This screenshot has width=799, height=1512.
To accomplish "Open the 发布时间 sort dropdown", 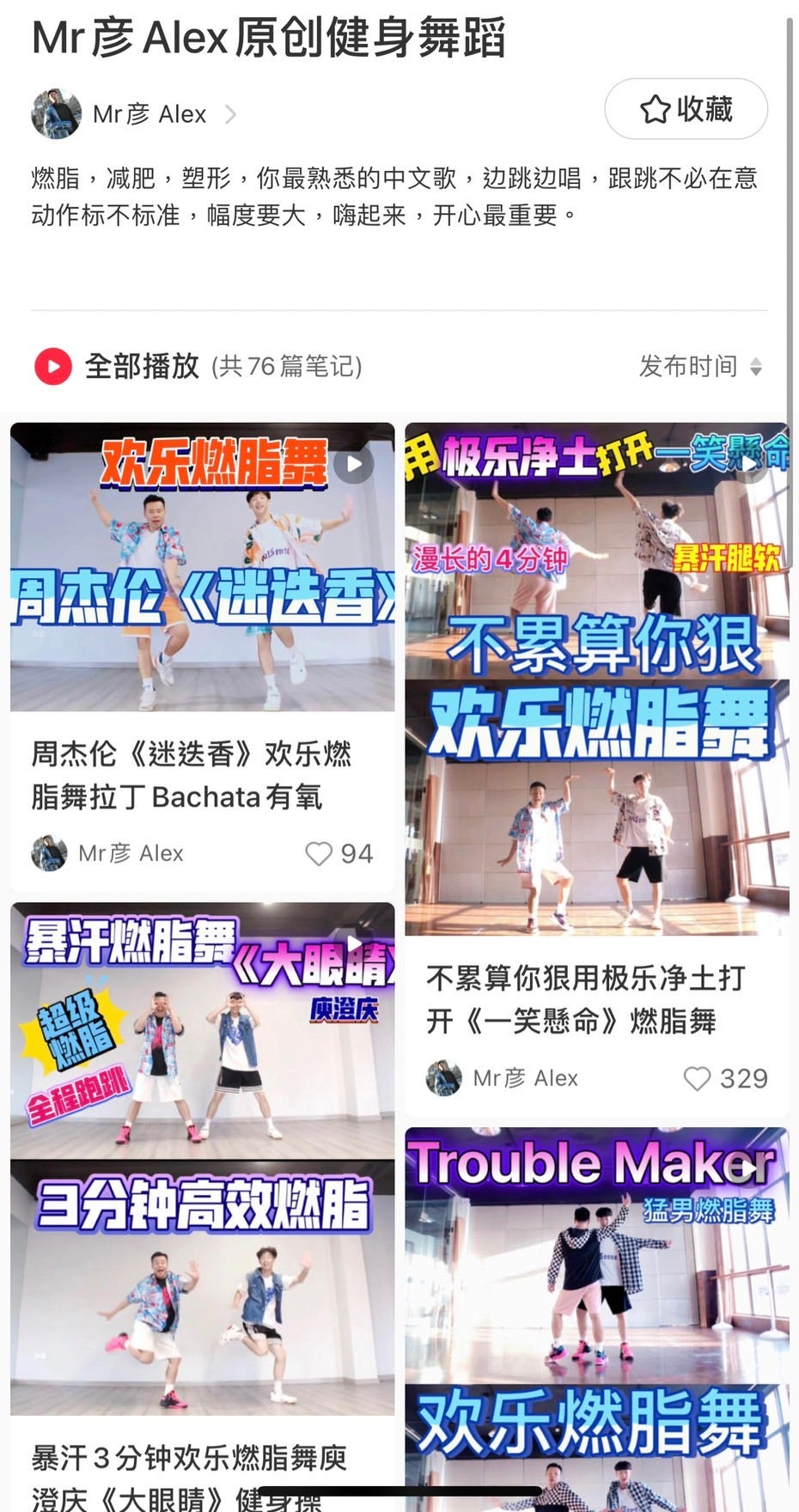I will tap(699, 367).
